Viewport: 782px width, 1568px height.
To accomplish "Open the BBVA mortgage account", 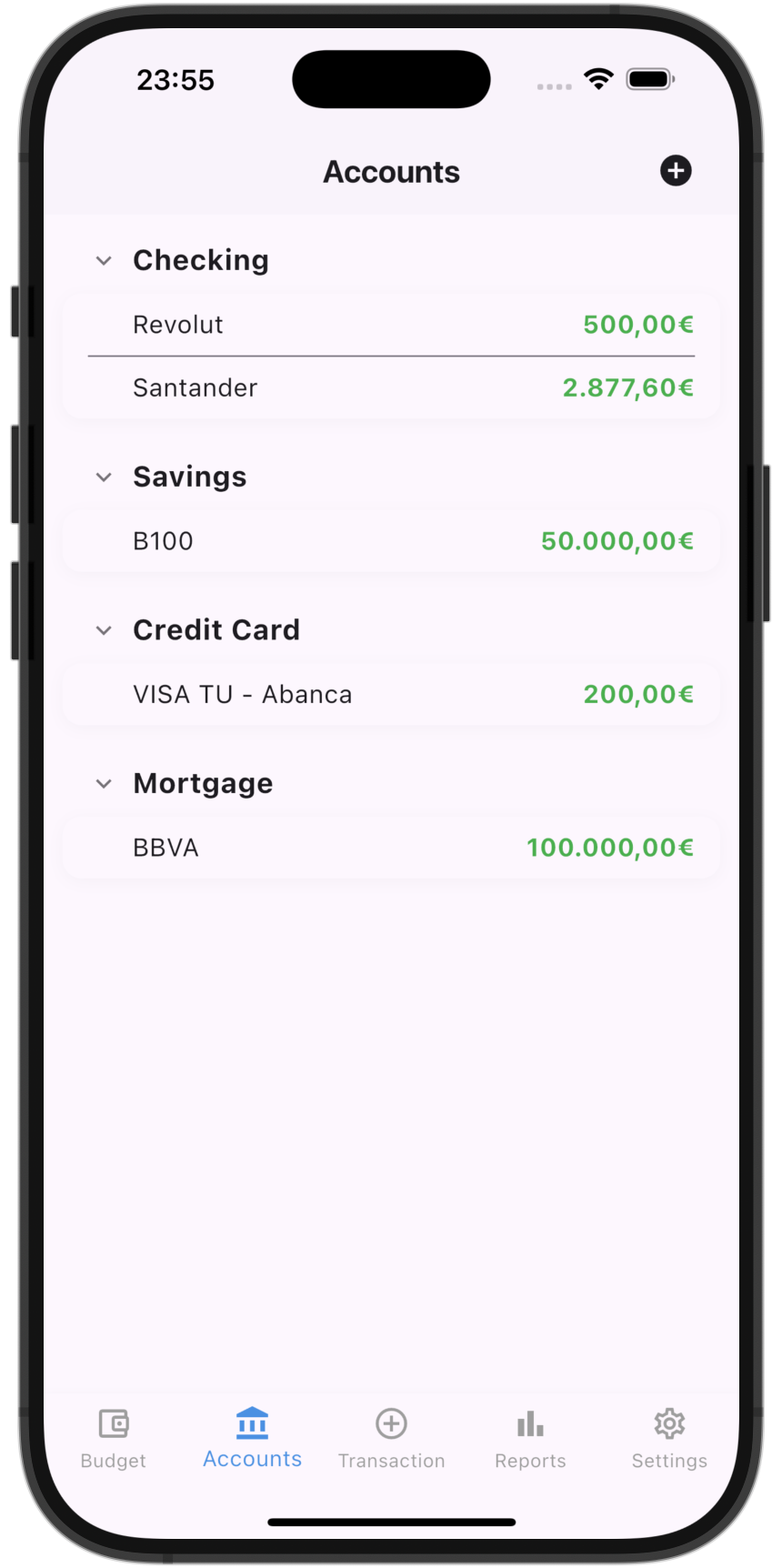I will click(391, 847).
